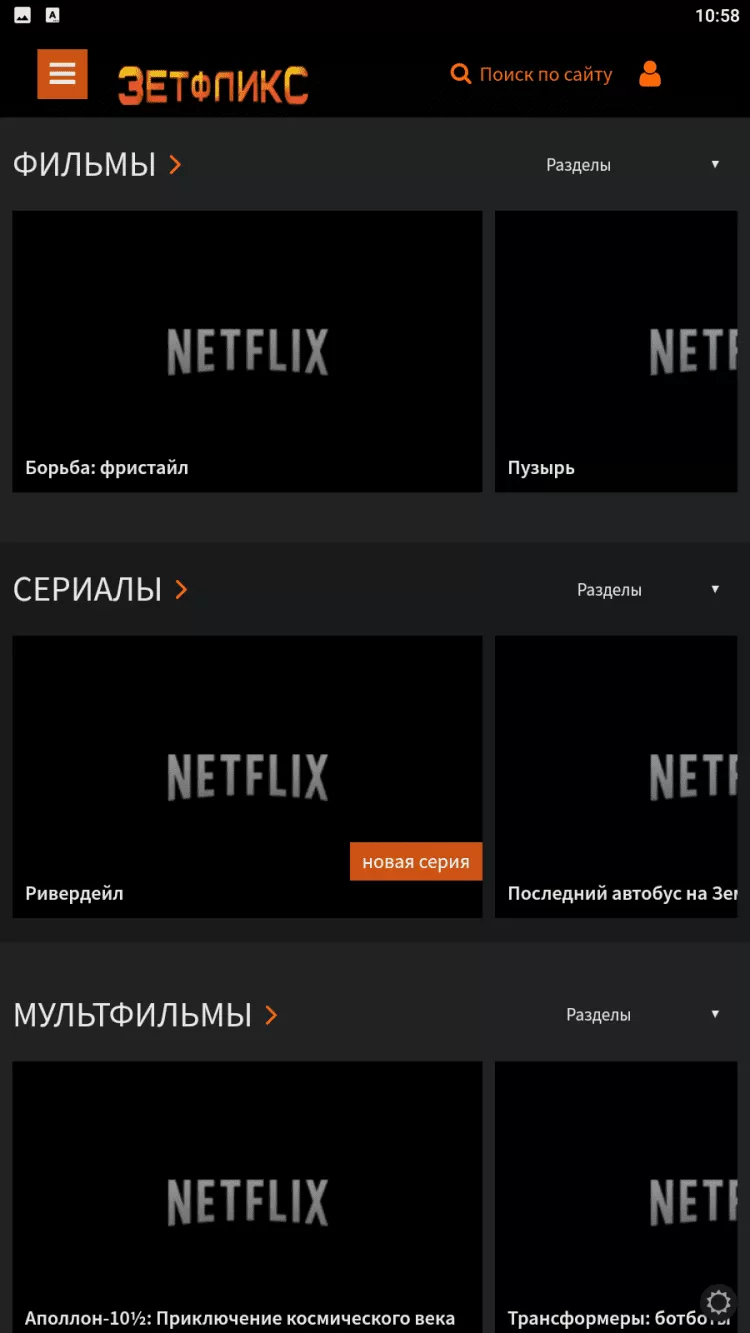750x1333 pixels.
Task: Expand Разделы dropdown for ФИЛЬМЫ
Action: coord(632,165)
